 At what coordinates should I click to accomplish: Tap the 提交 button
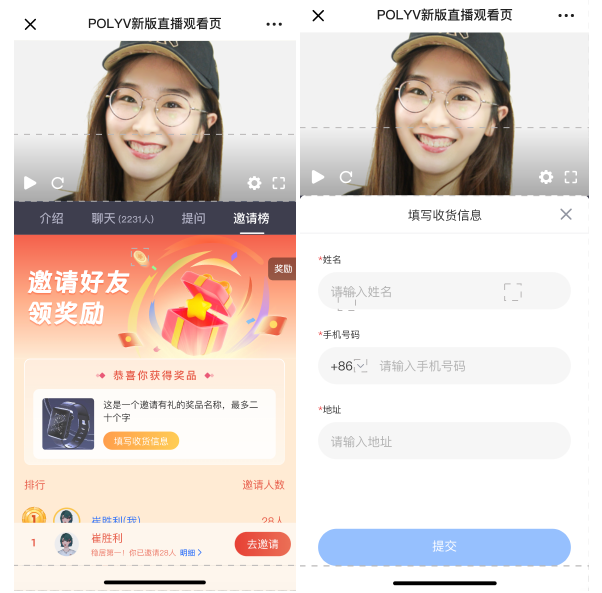click(x=444, y=546)
